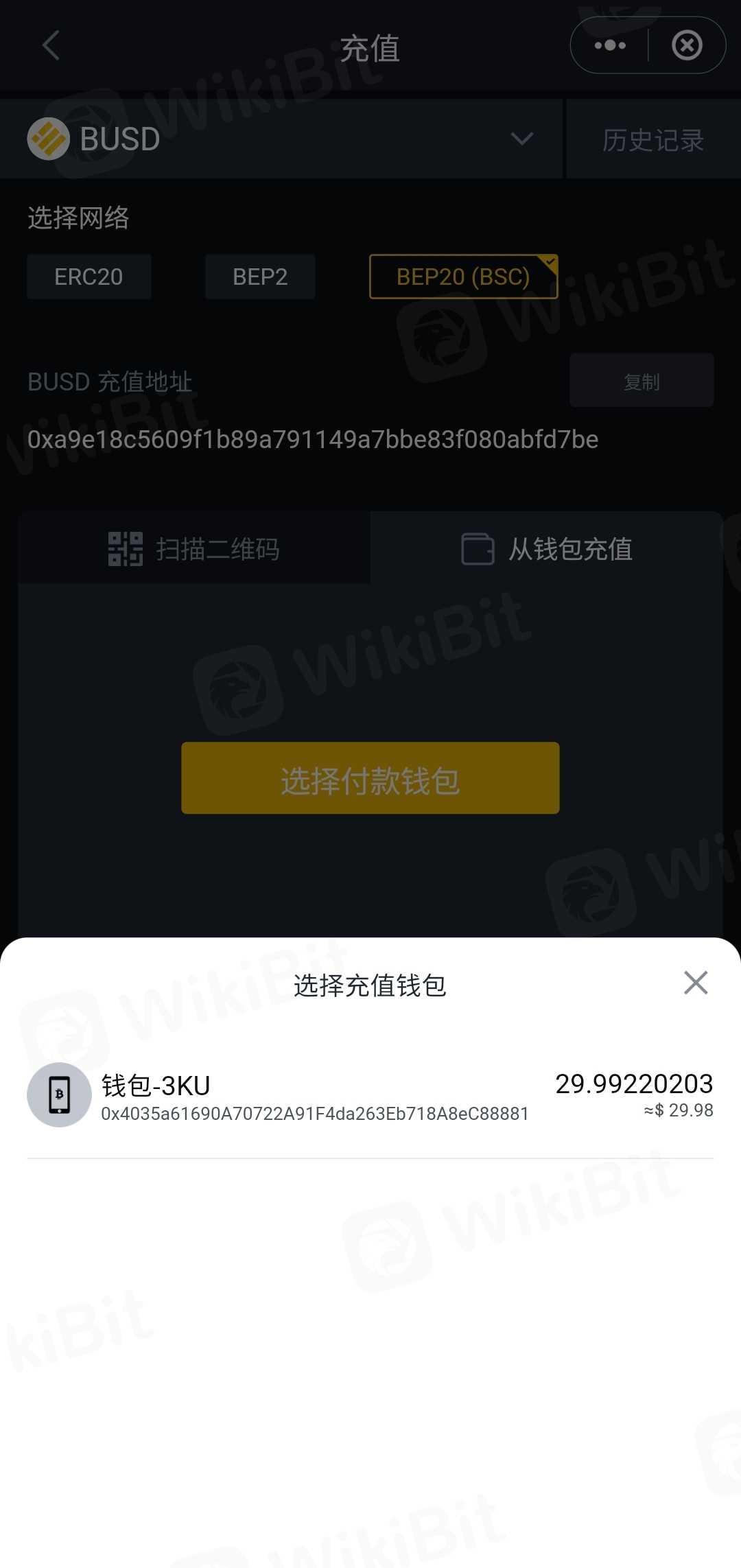
Task: Go back using the top-left arrow
Action: pyautogui.click(x=51, y=46)
